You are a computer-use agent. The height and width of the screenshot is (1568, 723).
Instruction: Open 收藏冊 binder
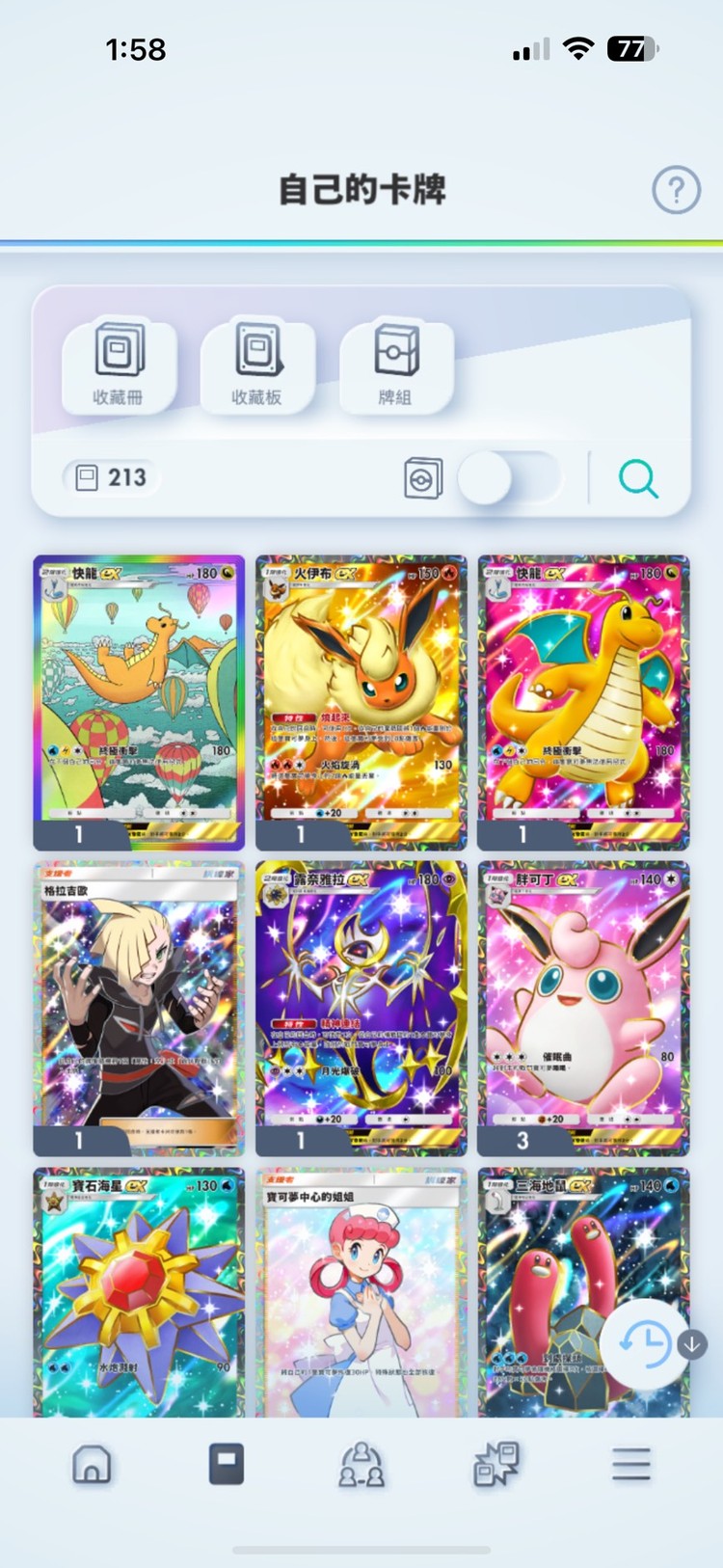point(119,364)
